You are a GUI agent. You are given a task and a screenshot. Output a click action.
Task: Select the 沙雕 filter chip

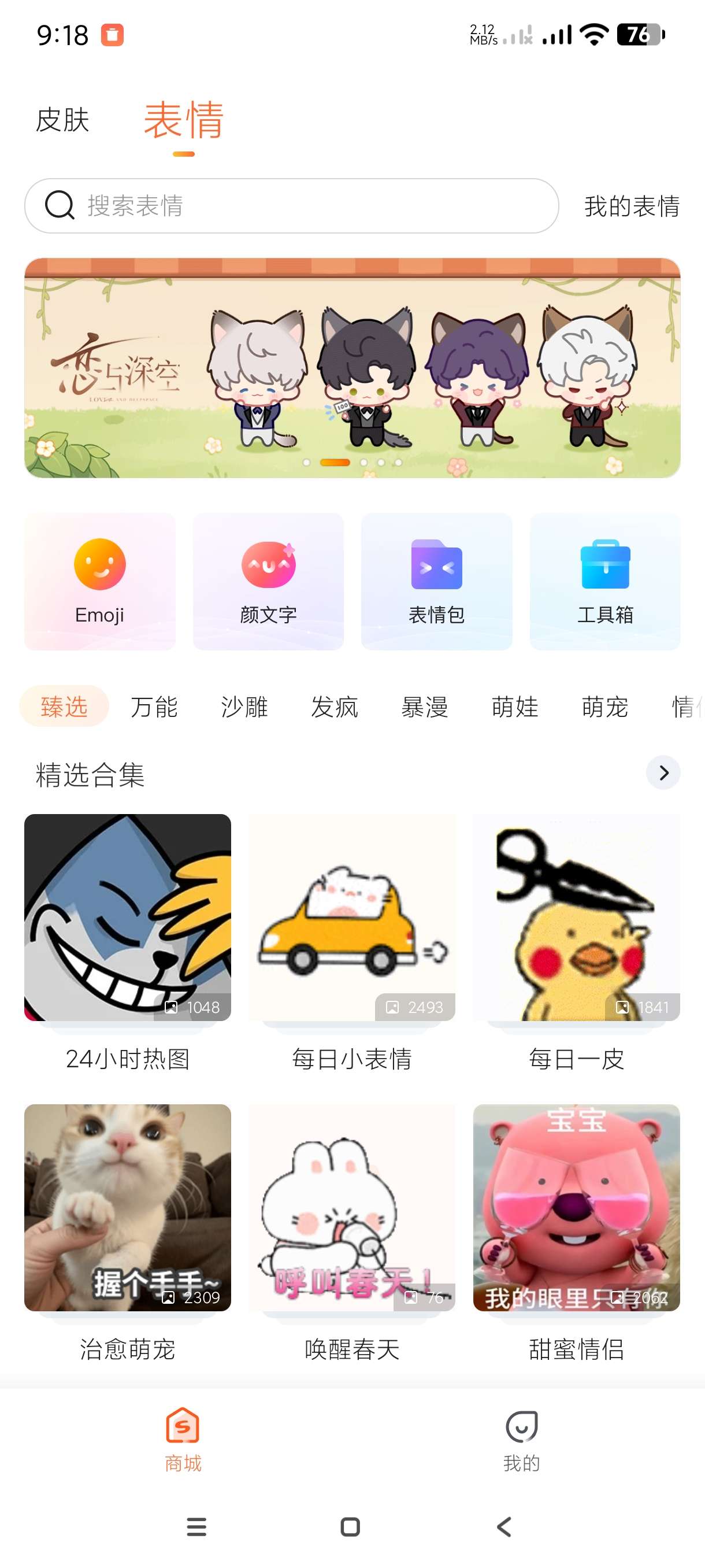coord(244,707)
